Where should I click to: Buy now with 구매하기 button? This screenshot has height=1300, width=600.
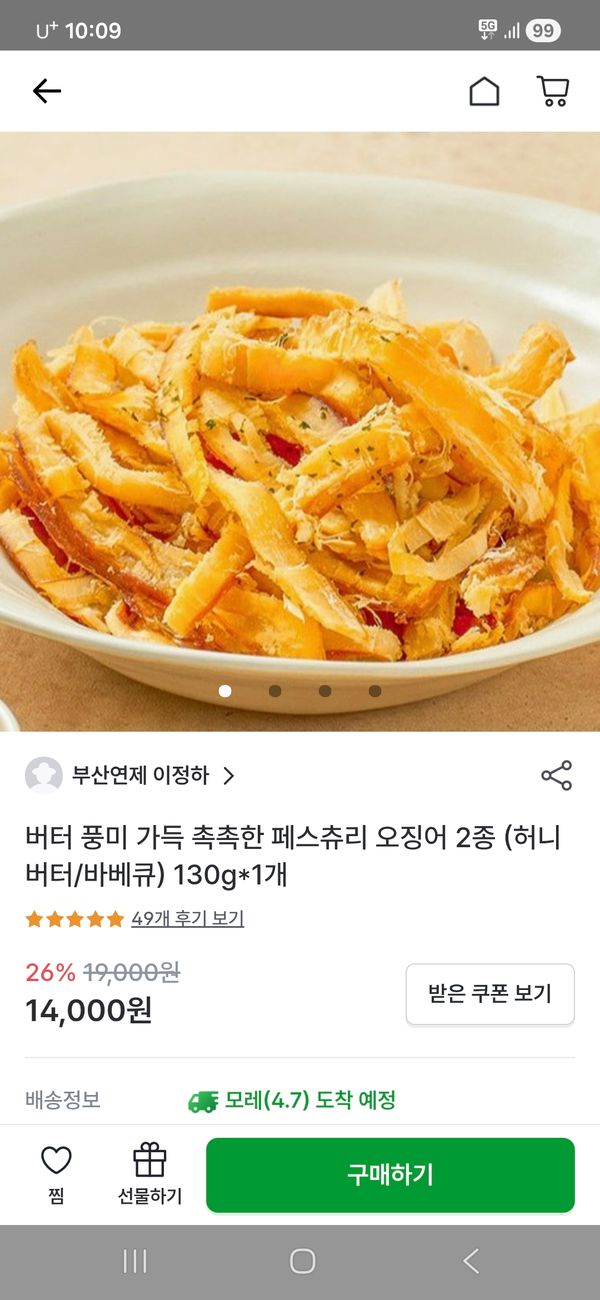390,1174
